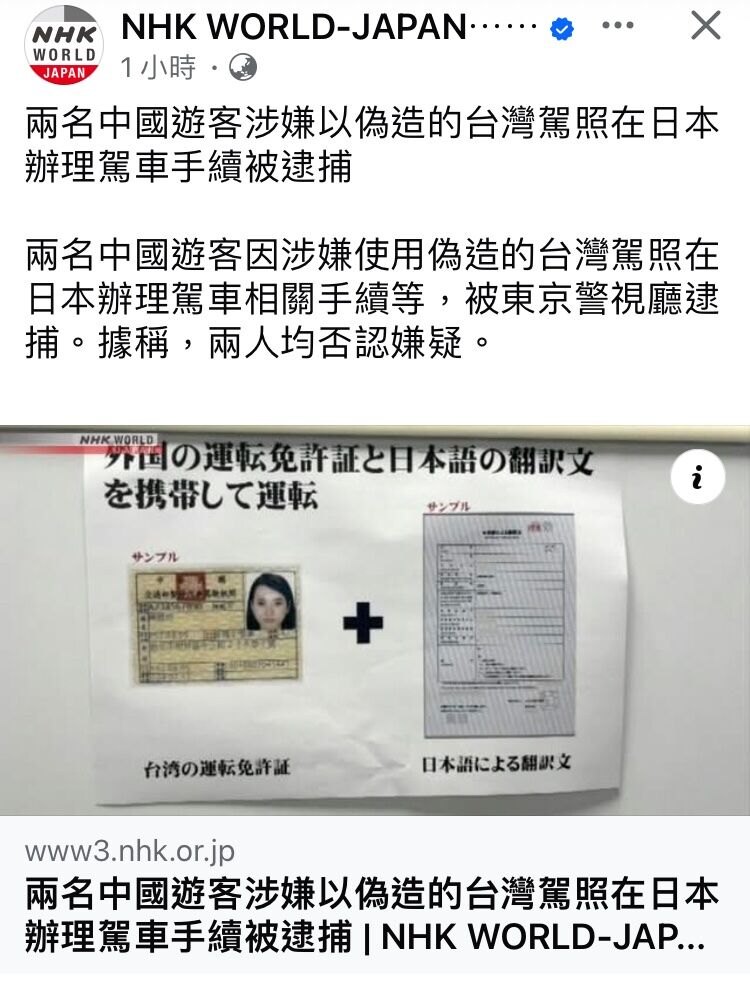
Task: Open NHK WORLD-JAPAN profile picture
Action: tap(64, 45)
